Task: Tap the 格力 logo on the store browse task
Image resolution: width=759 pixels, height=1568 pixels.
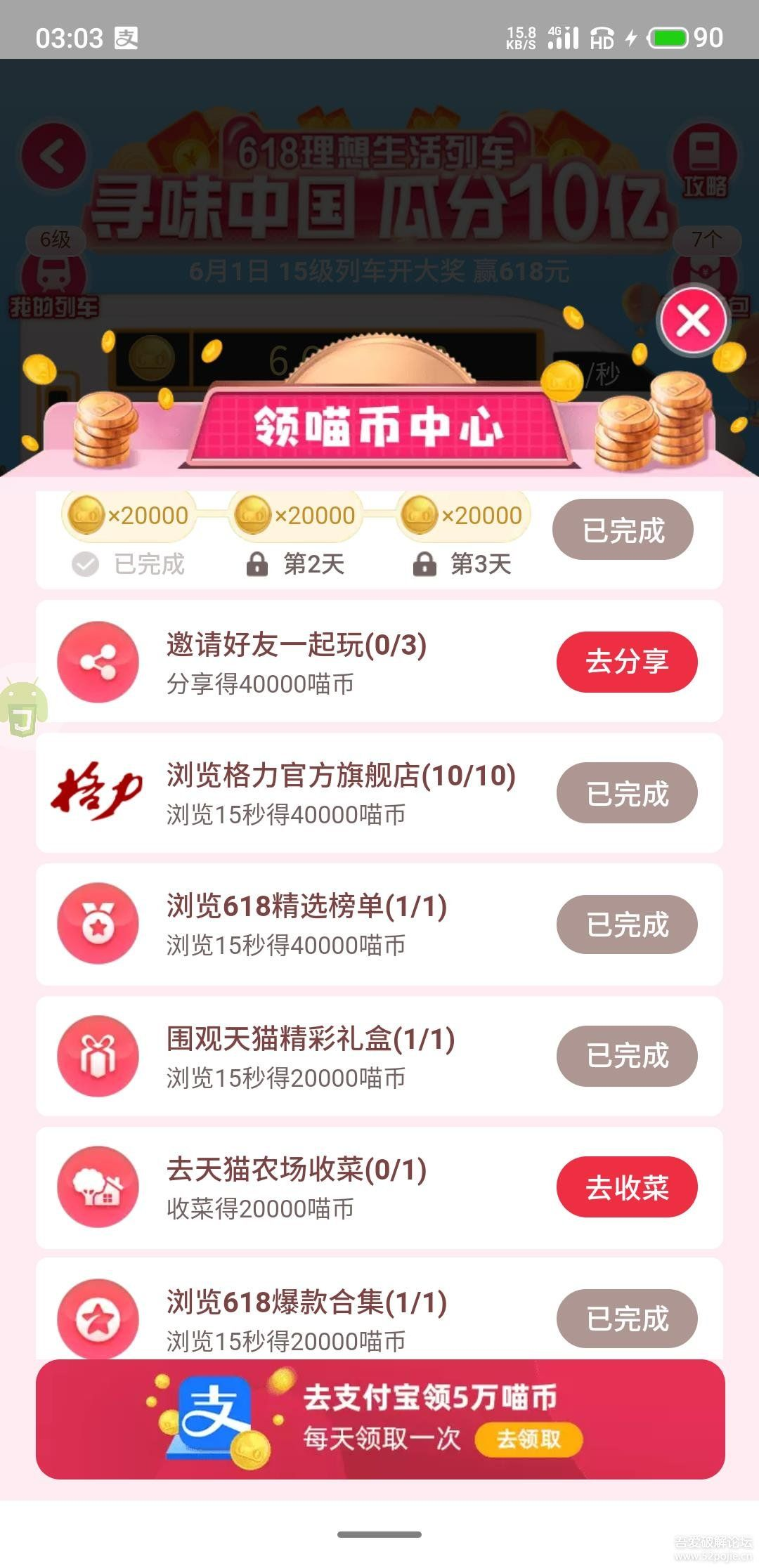Action: point(98,792)
